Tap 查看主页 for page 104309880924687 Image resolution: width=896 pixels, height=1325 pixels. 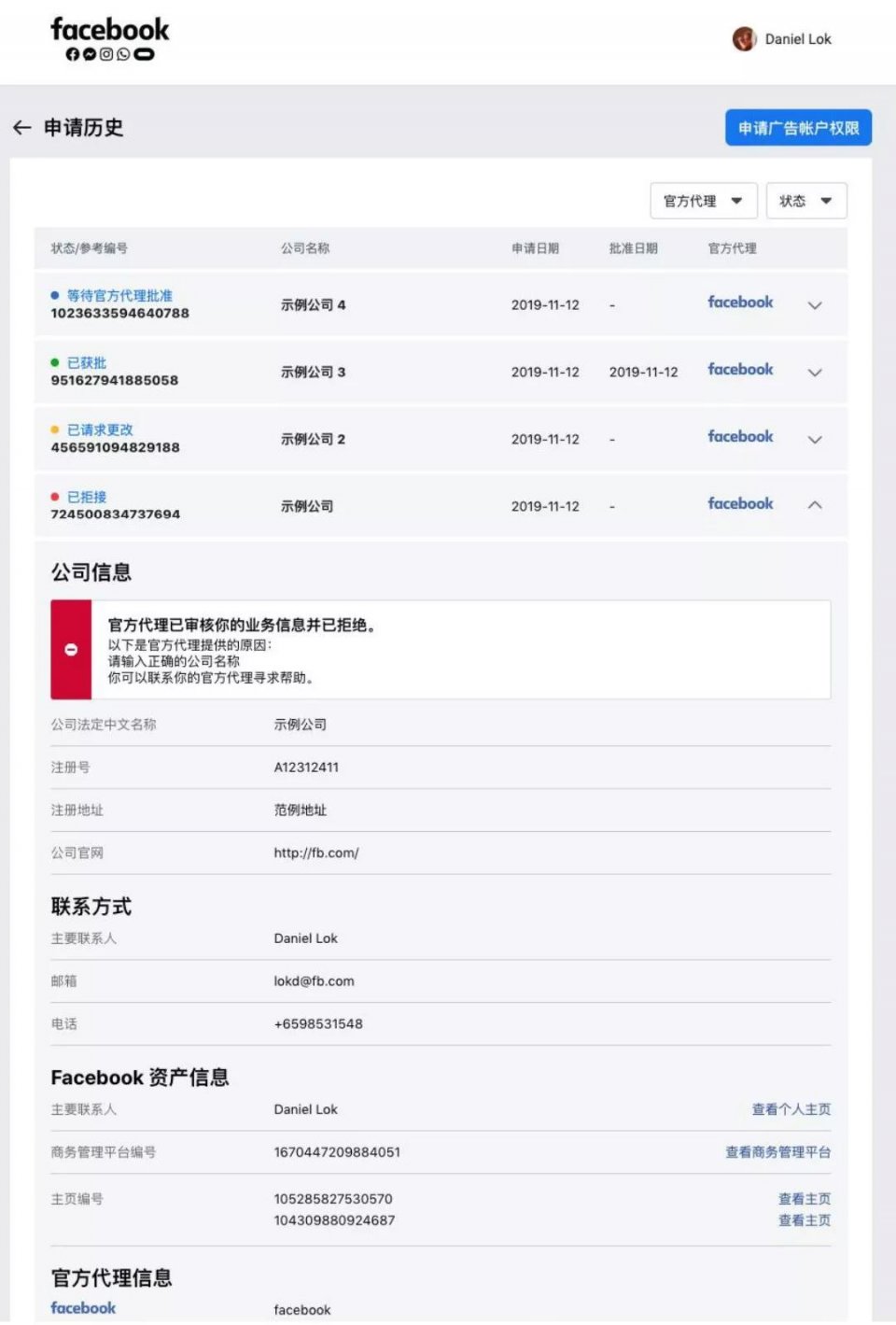click(804, 1220)
